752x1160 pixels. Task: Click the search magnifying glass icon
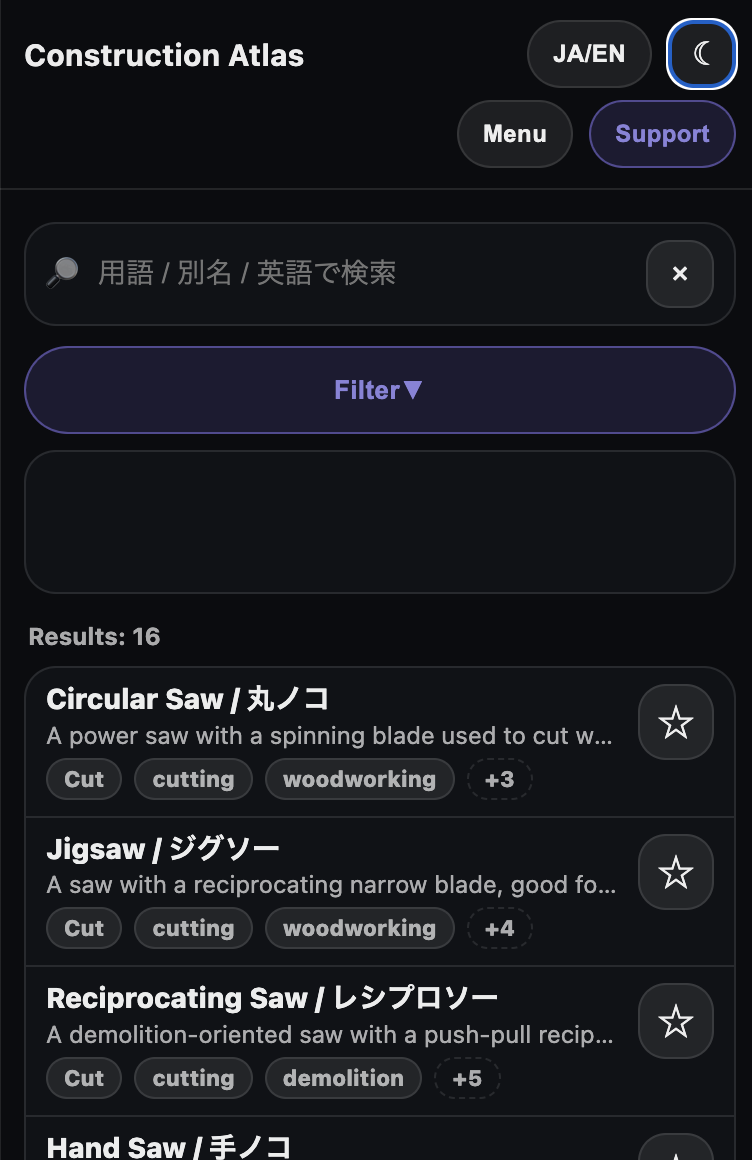pos(62,269)
